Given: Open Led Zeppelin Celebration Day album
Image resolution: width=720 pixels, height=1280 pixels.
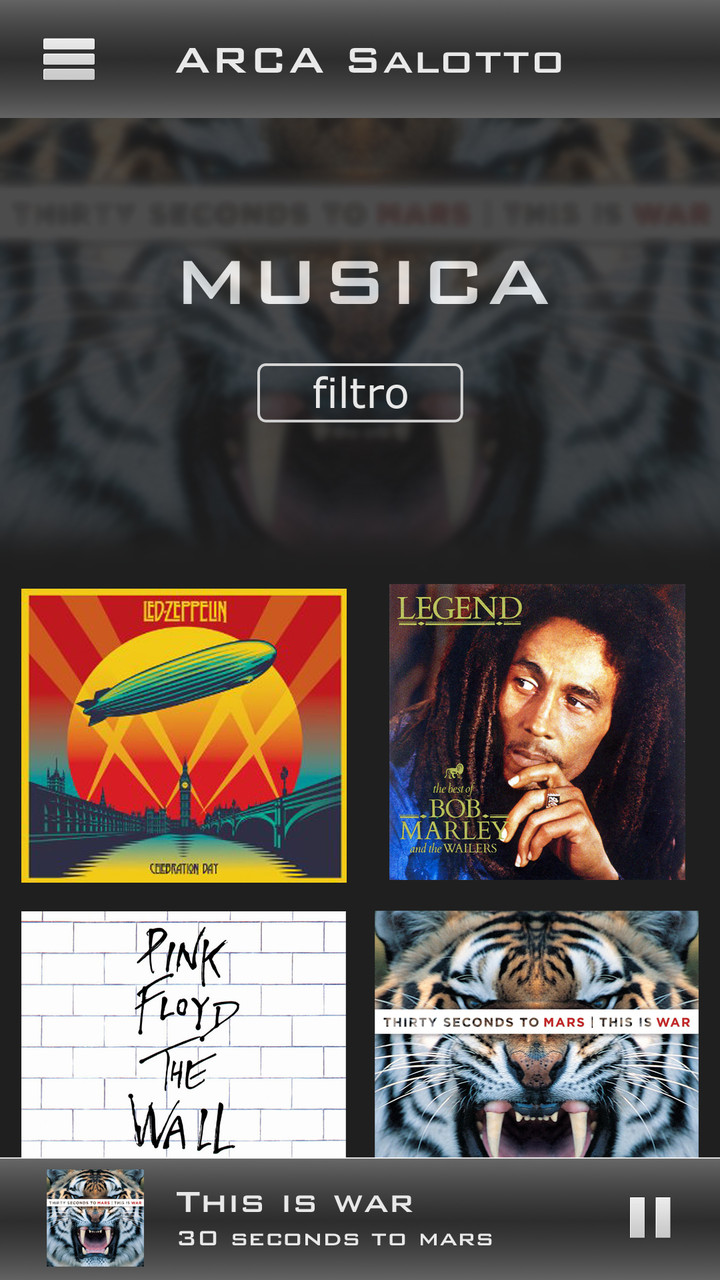Looking at the screenshot, I should point(184,735).
